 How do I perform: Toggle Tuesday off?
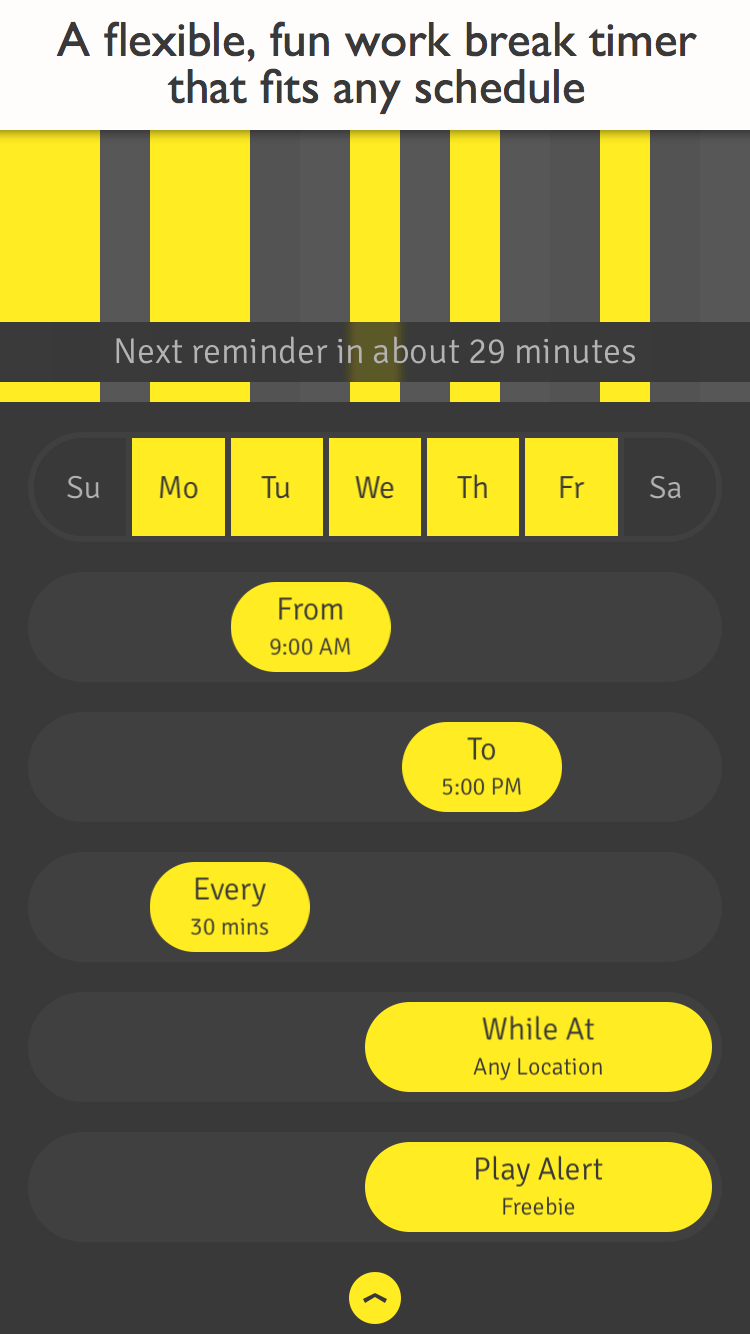coord(276,487)
